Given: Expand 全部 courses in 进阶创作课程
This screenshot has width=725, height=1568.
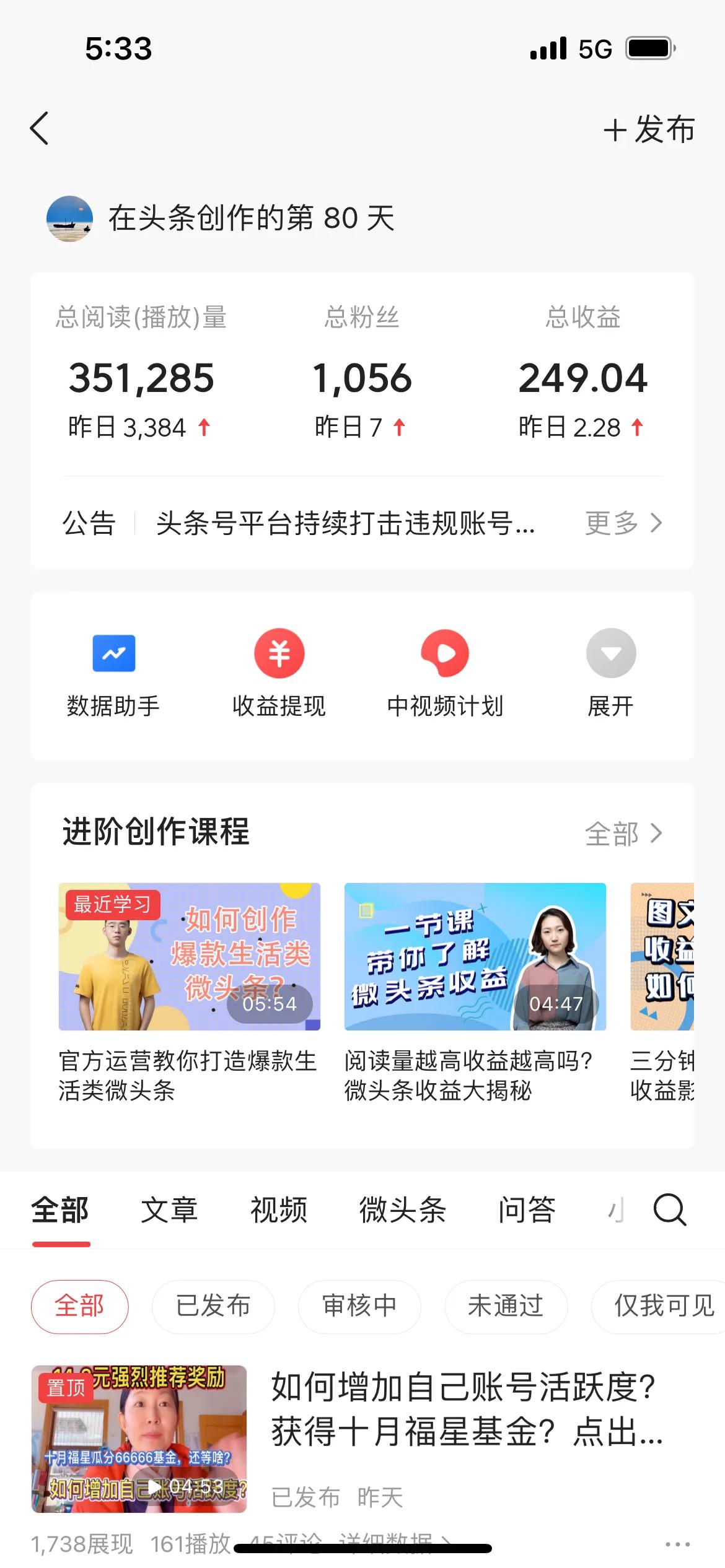Looking at the screenshot, I should (623, 834).
